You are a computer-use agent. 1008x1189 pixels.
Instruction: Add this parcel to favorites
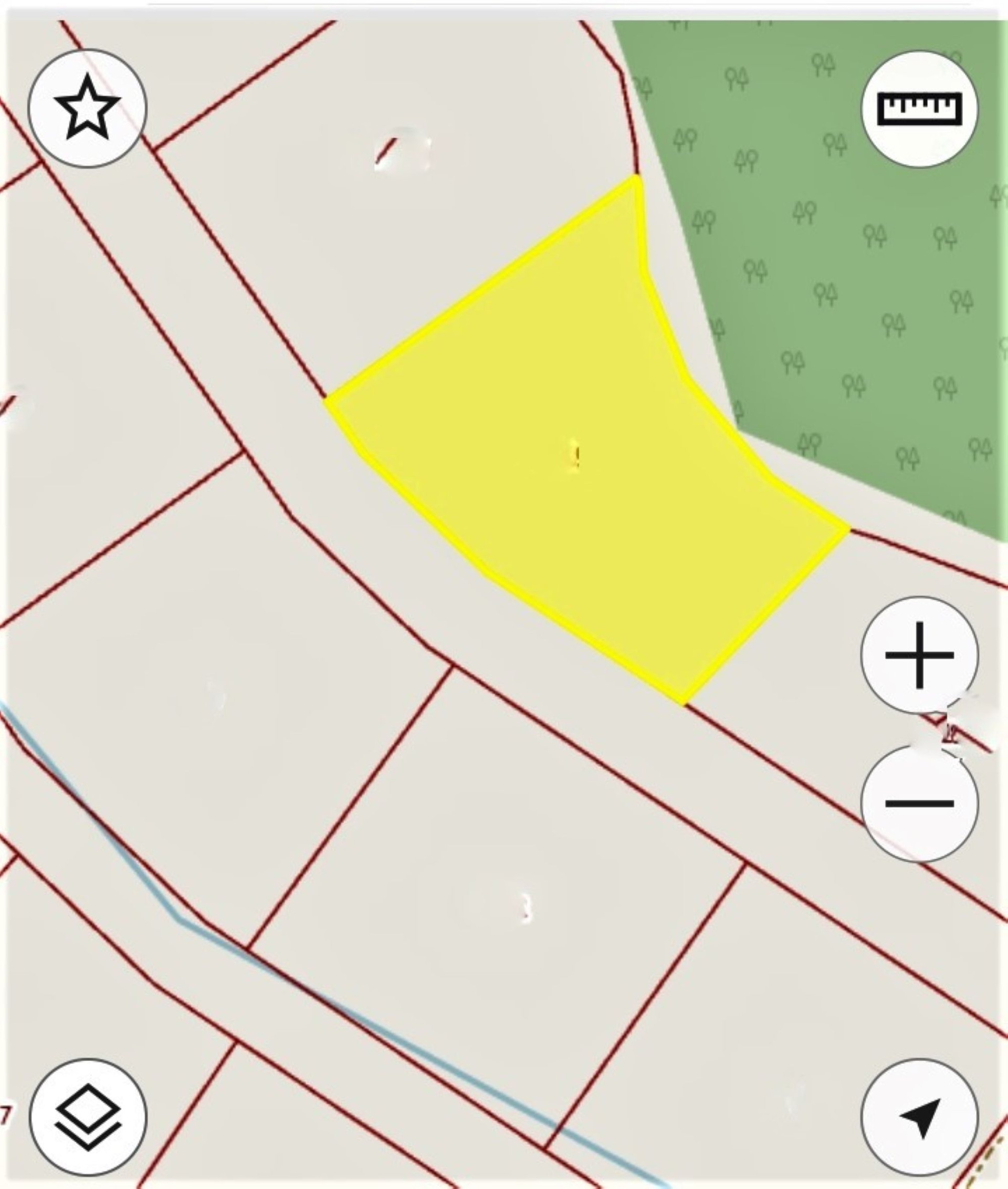tap(88, 109)
